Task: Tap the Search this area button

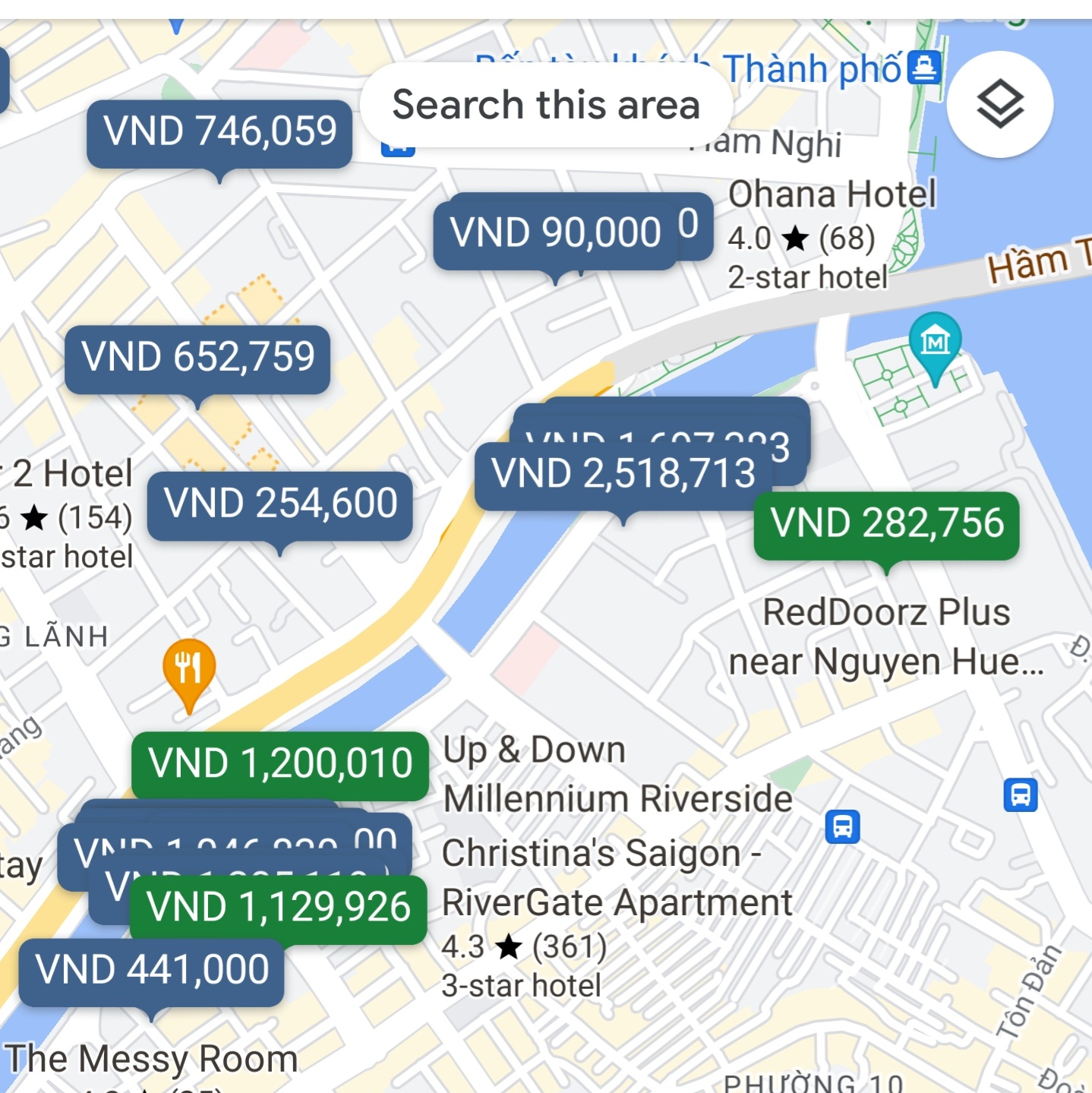Action: [545, 105]
